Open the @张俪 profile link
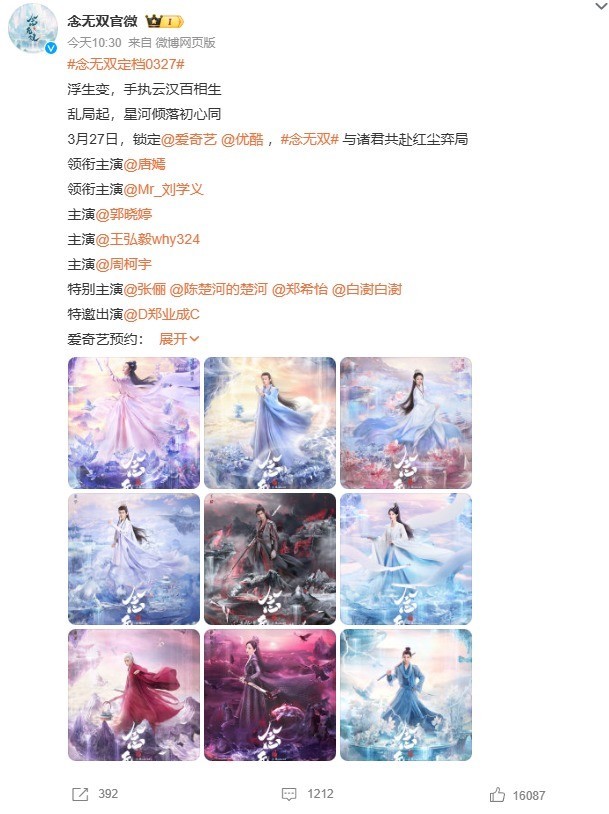609x814 pixels. click(x=144, y=289)
